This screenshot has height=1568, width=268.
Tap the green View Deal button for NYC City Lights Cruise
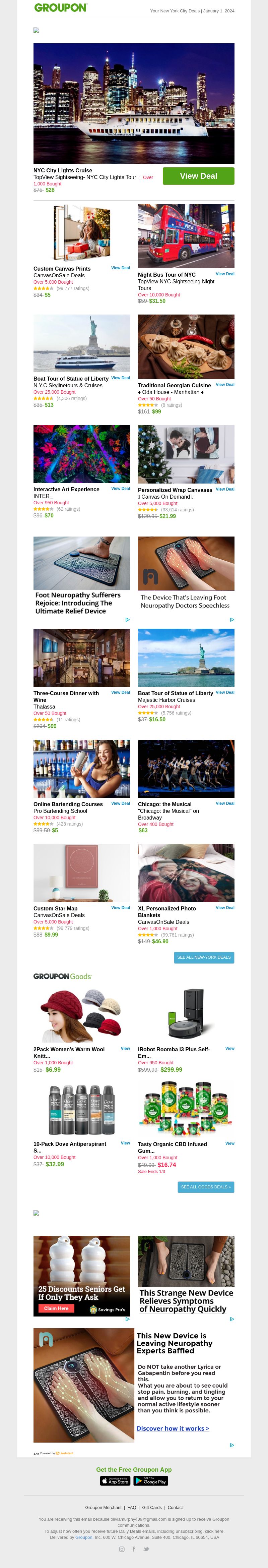coord(198,176)
